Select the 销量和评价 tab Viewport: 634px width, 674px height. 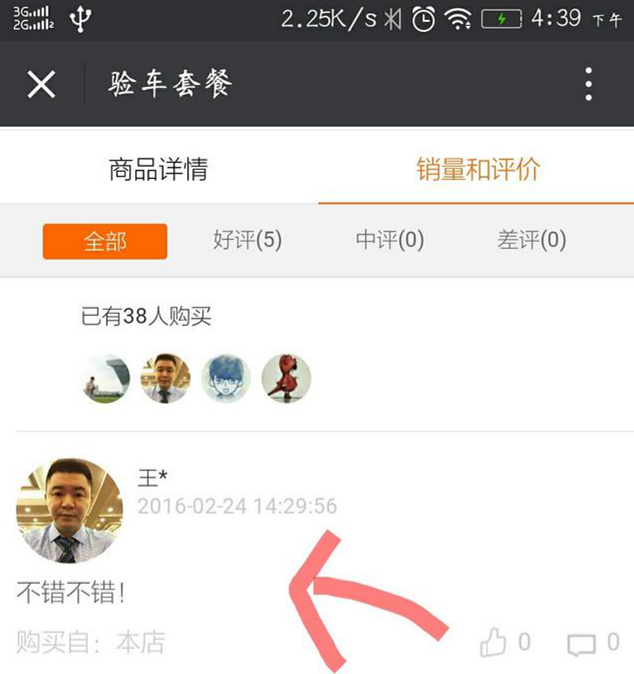477,169
